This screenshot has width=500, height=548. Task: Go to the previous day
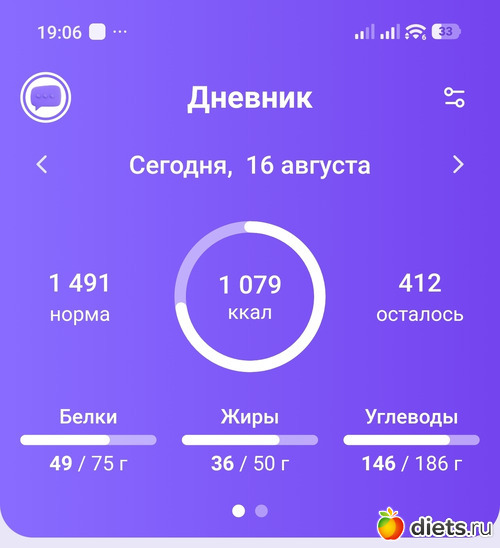click(x=42, y=164)
